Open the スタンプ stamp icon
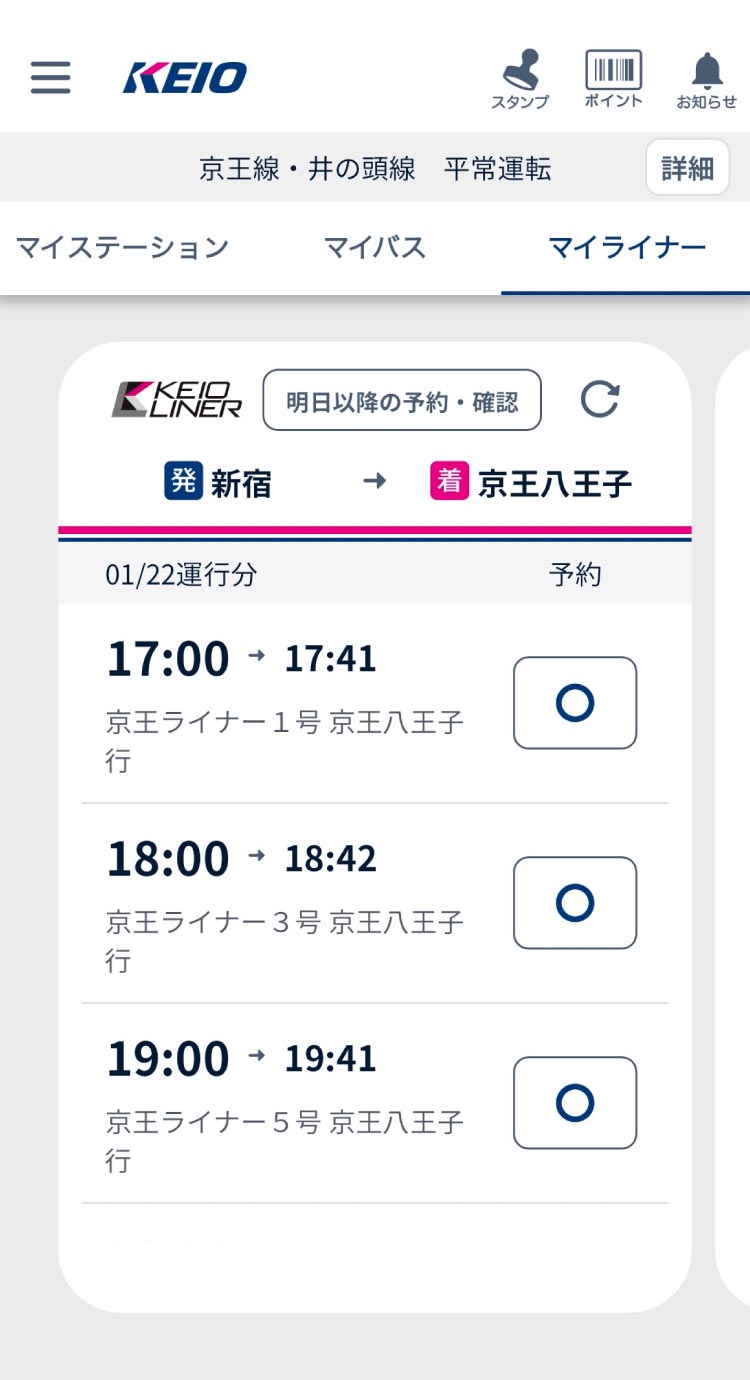The image size is (750, 1380). pos(520,79)
